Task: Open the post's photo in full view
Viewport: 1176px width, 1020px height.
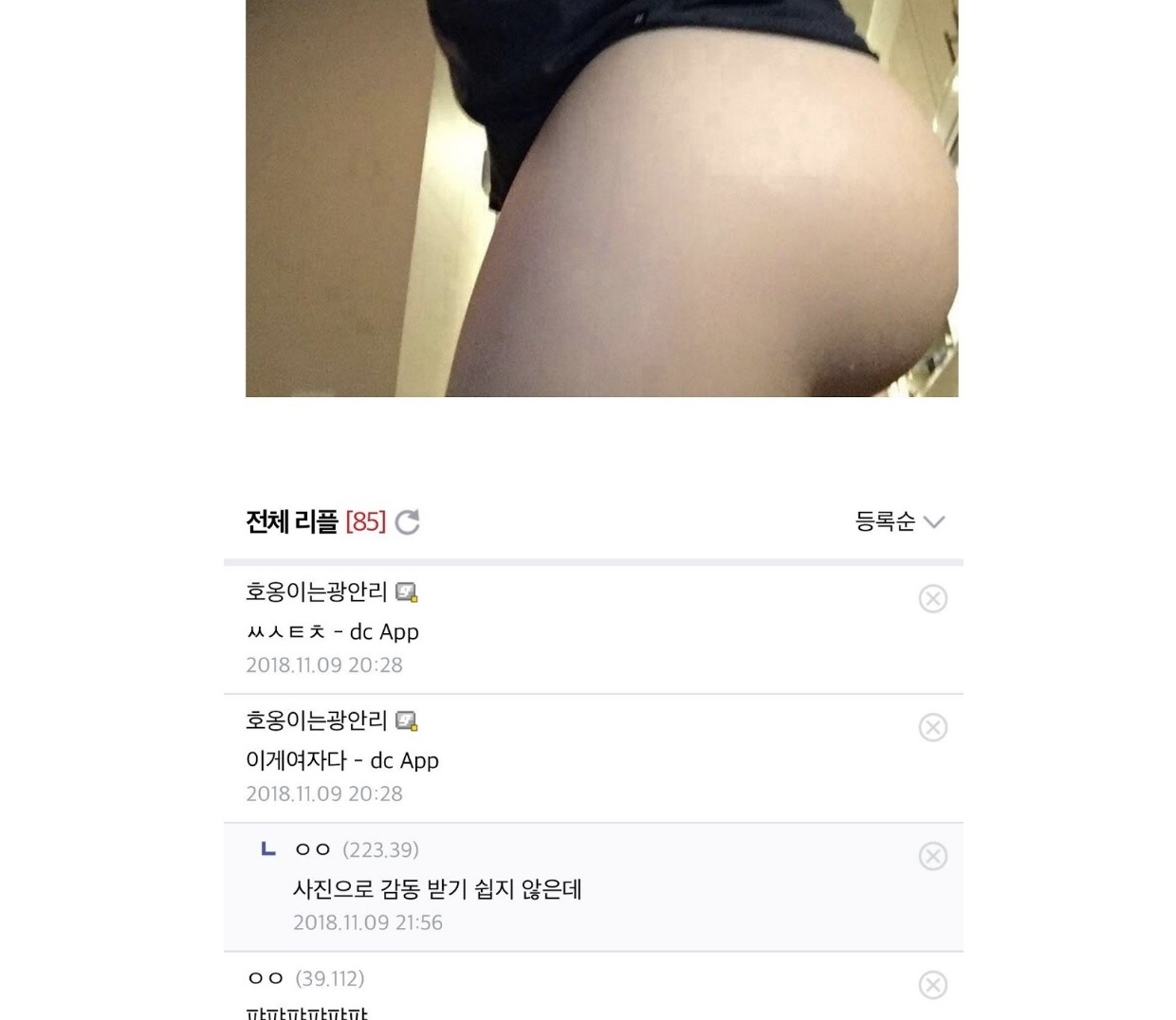Action: (x=601, y=197)
